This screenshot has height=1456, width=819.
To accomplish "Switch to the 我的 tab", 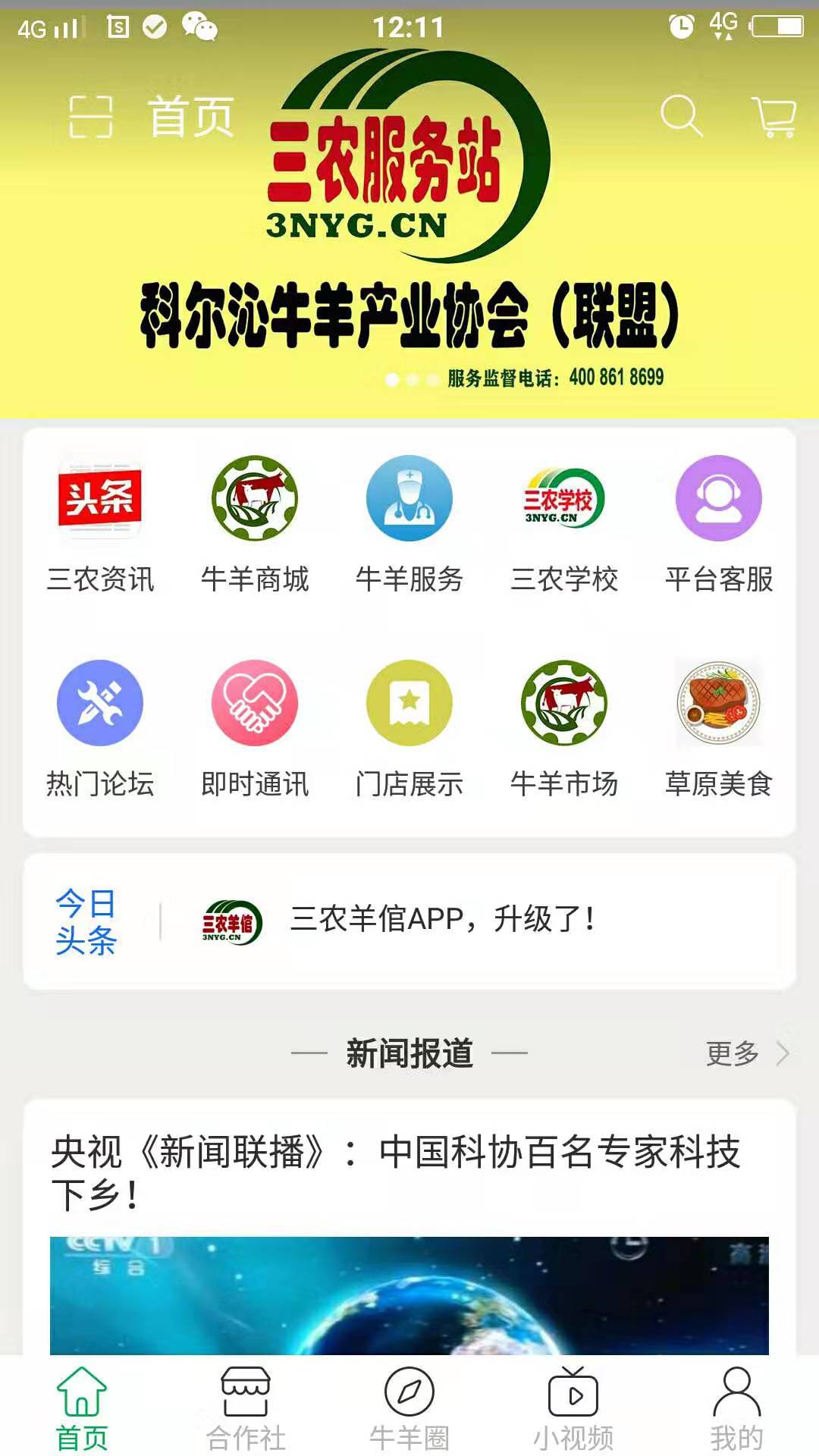I will click(x=736, y=1407).
